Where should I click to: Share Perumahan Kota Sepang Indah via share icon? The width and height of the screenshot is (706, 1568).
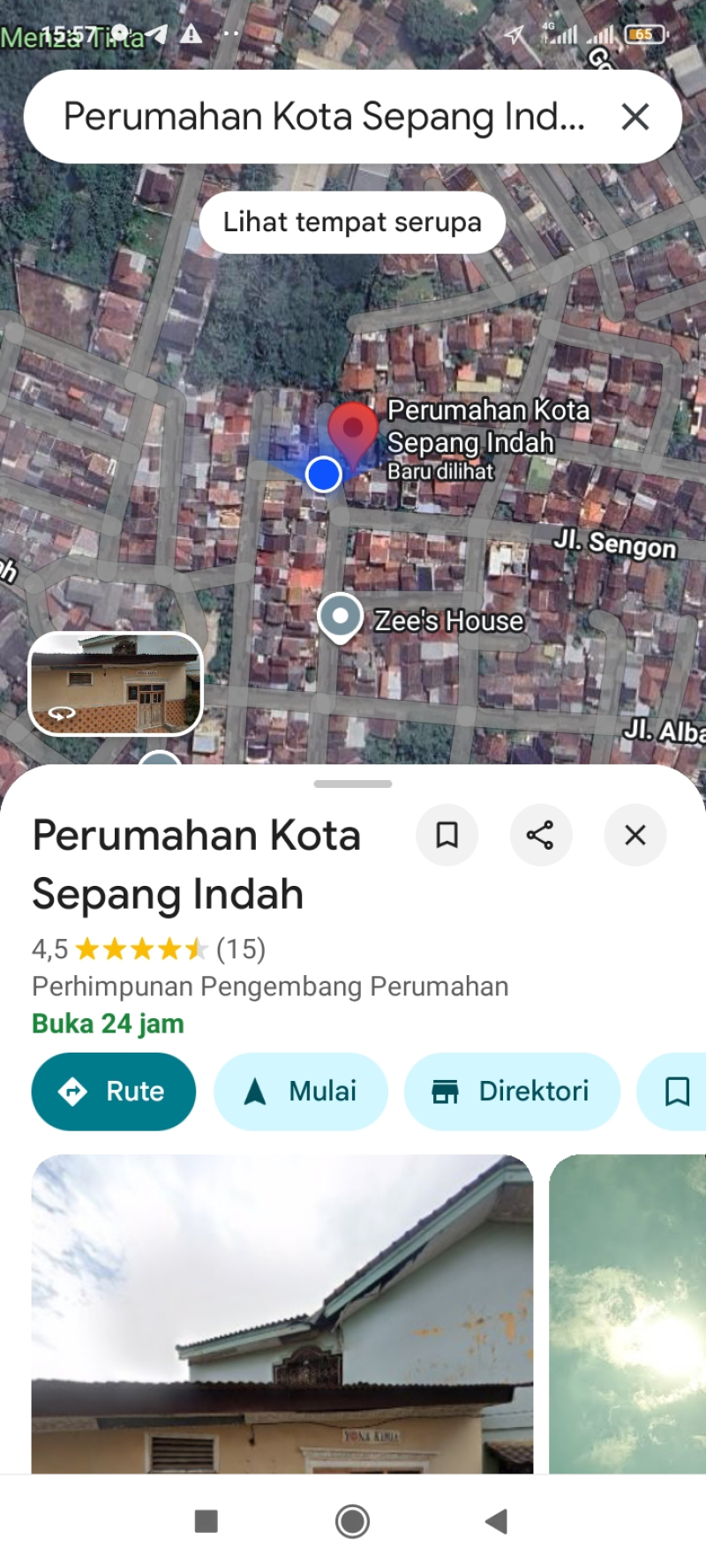[541, 835]
